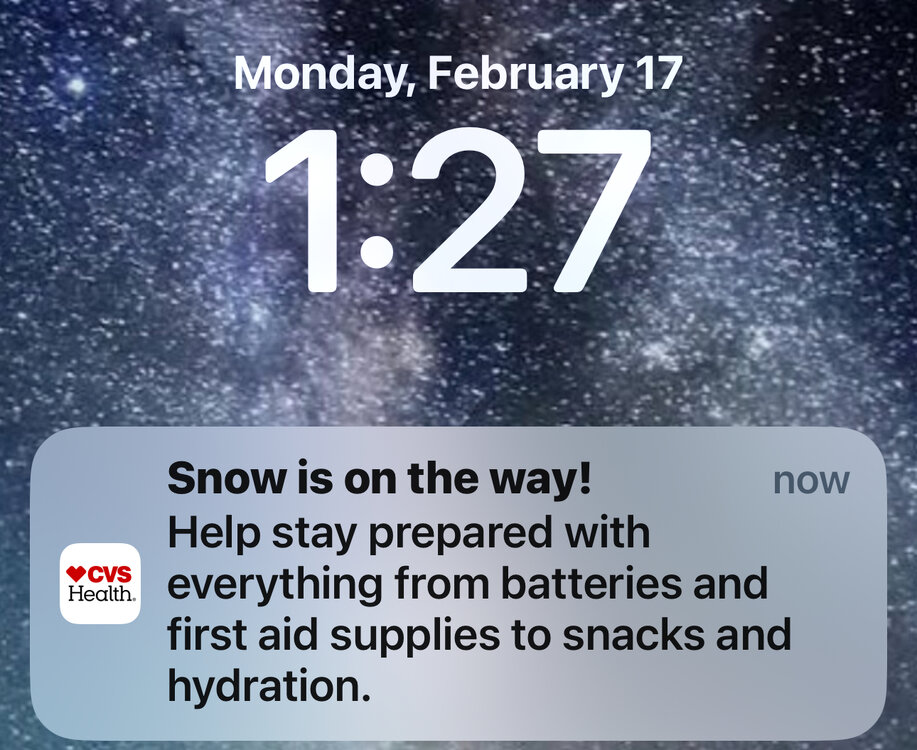
Task: Open the CVS Health snow notification
Action: tap(458, 584)
